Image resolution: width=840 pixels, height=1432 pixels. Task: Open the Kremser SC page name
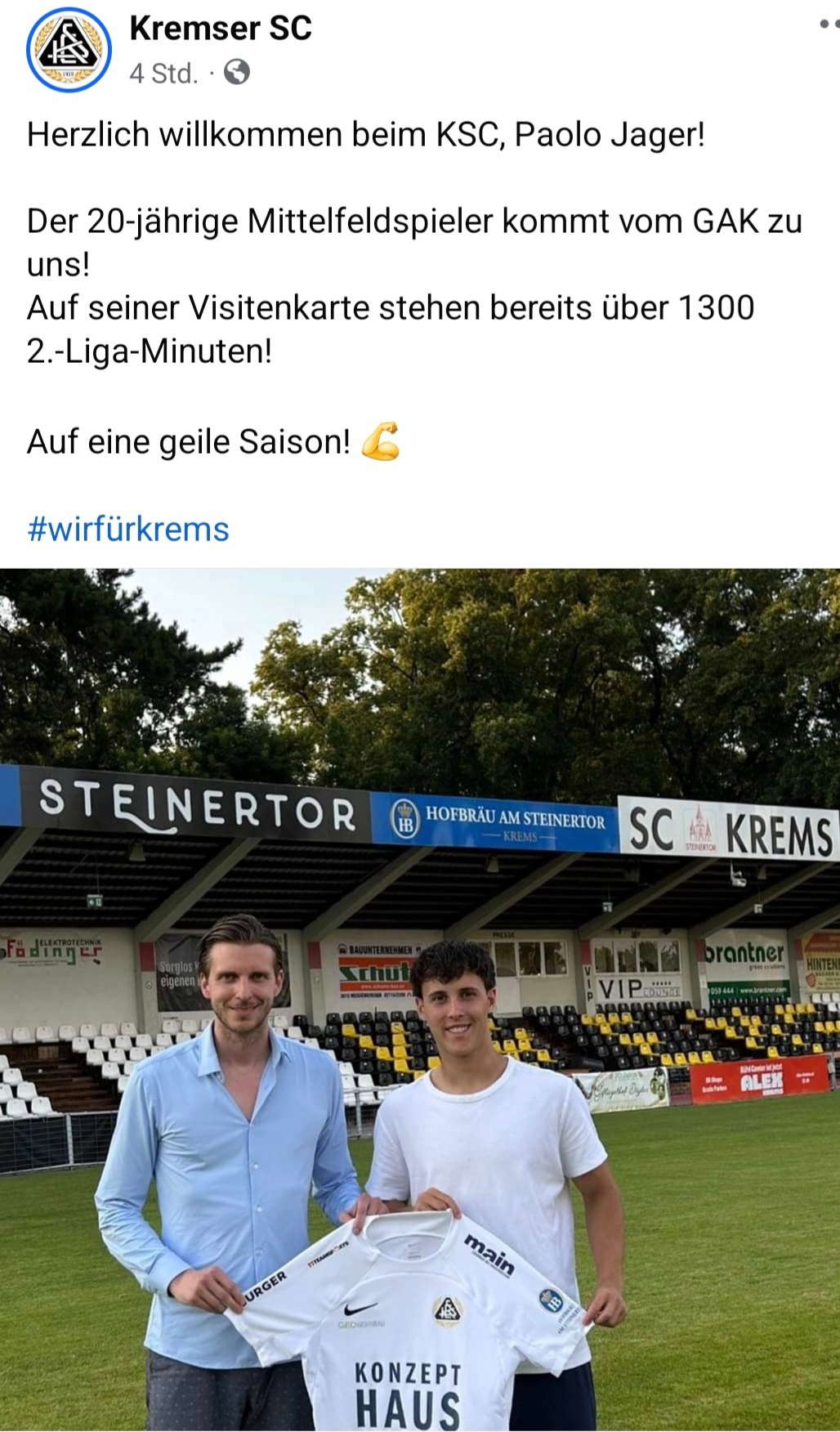pos(221,29)
